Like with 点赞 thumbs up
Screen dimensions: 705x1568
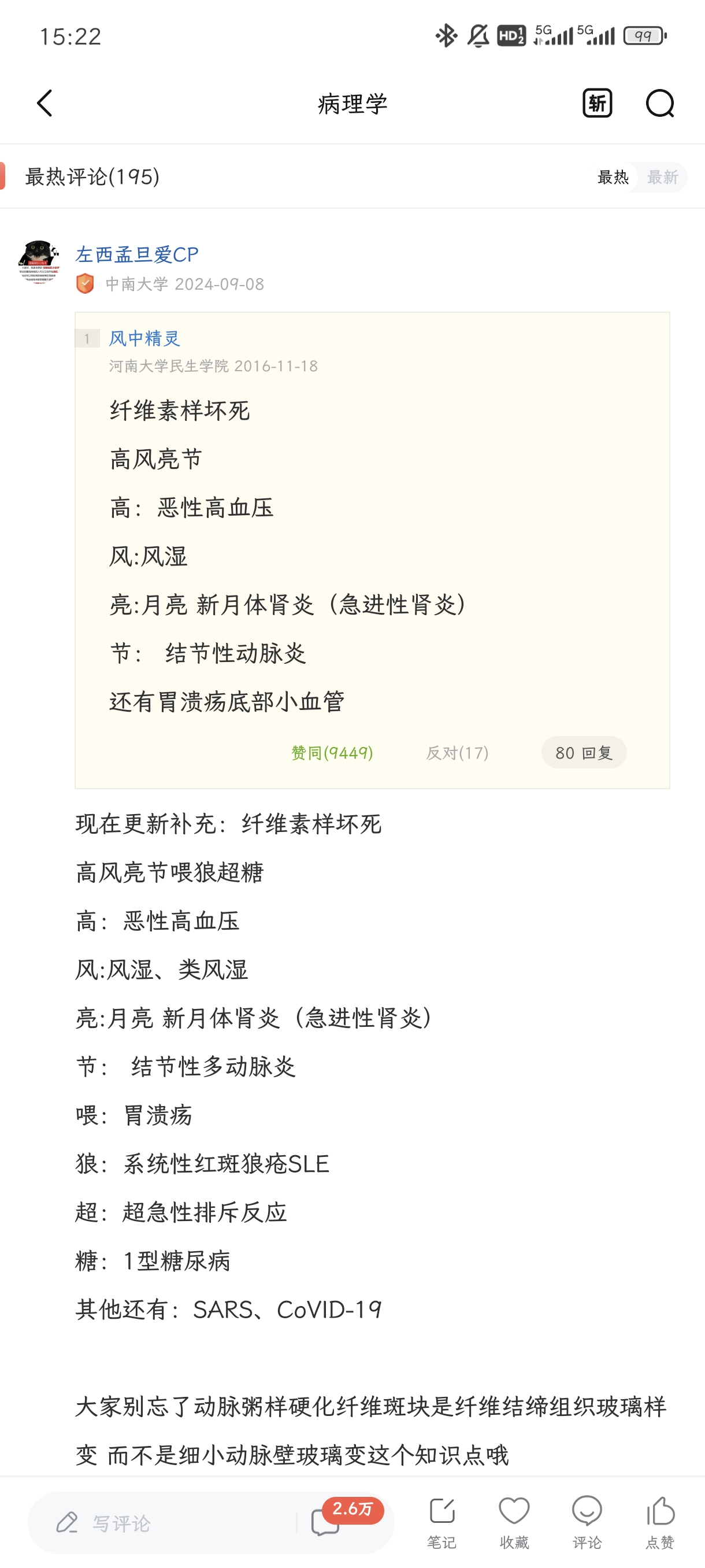click(659, 1522)
